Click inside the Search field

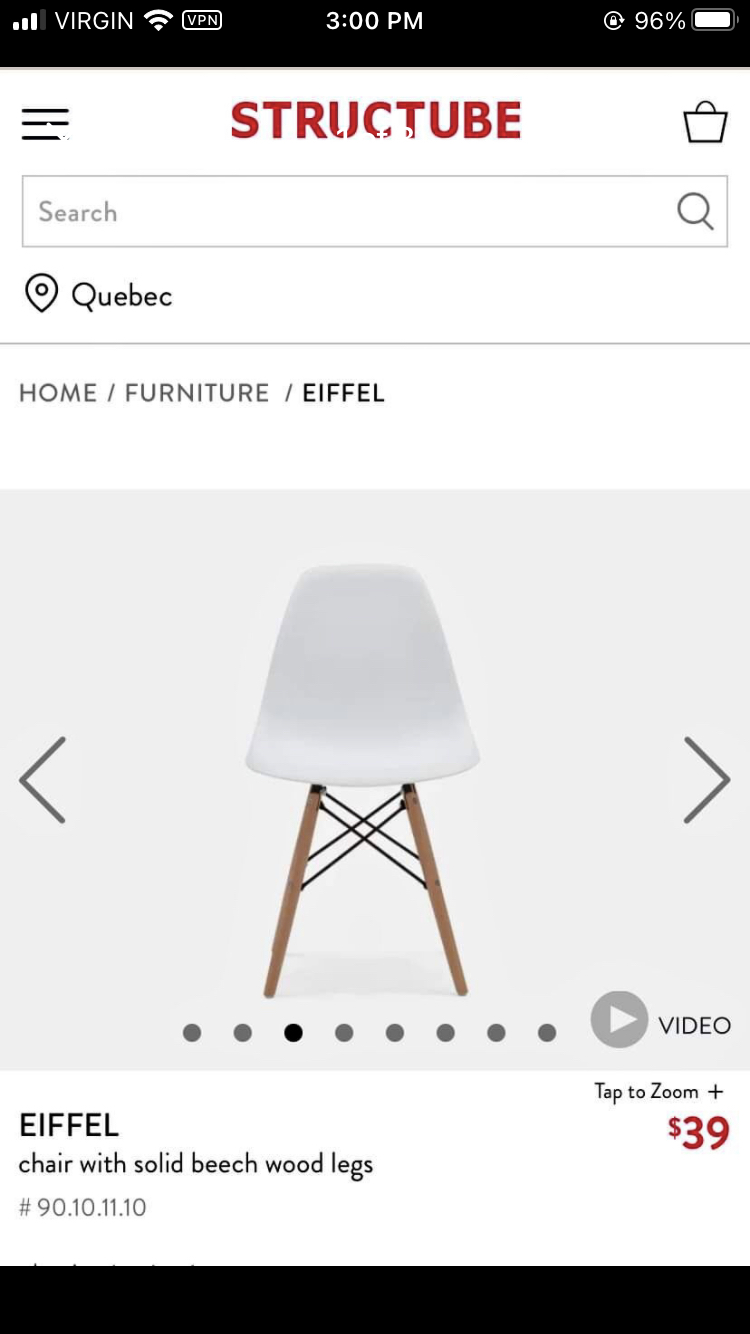pos(300,211)
